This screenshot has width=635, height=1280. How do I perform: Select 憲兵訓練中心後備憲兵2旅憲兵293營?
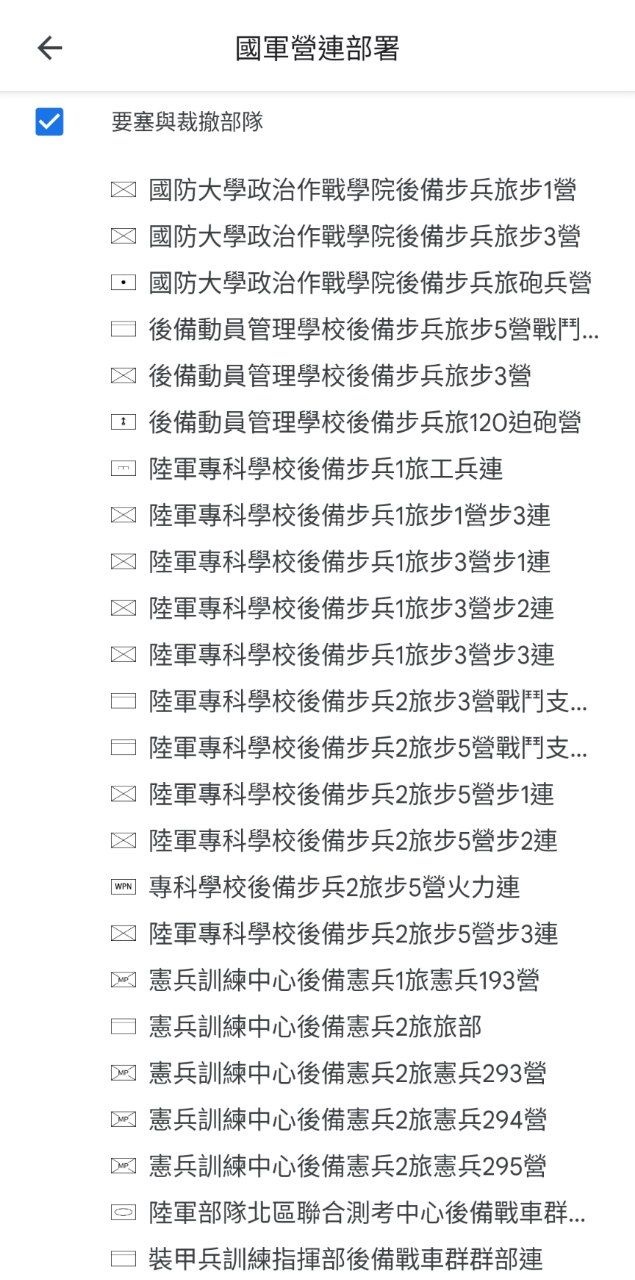317,1073
